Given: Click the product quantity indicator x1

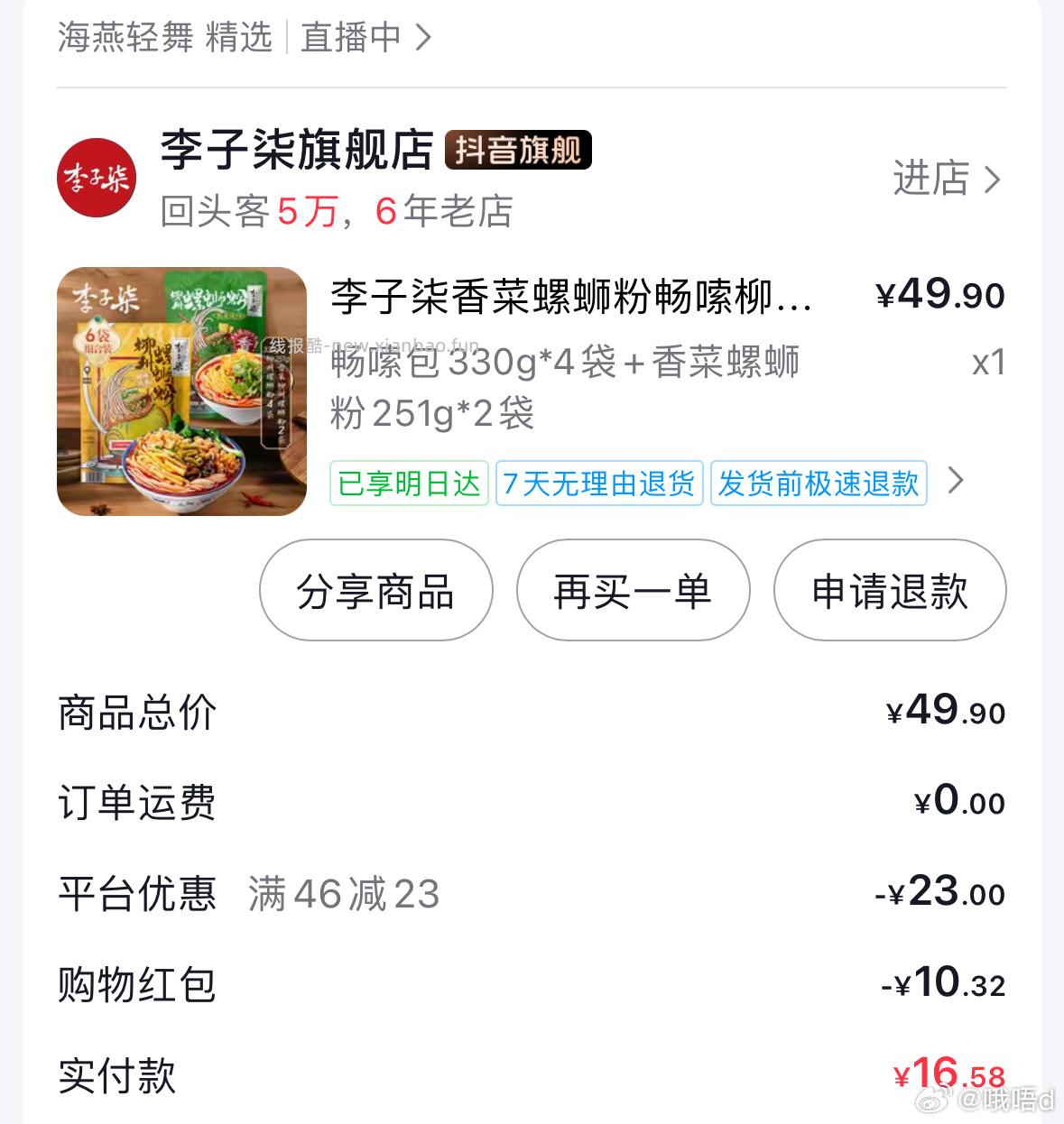Looking at the screenshot, I should (988, 364).
